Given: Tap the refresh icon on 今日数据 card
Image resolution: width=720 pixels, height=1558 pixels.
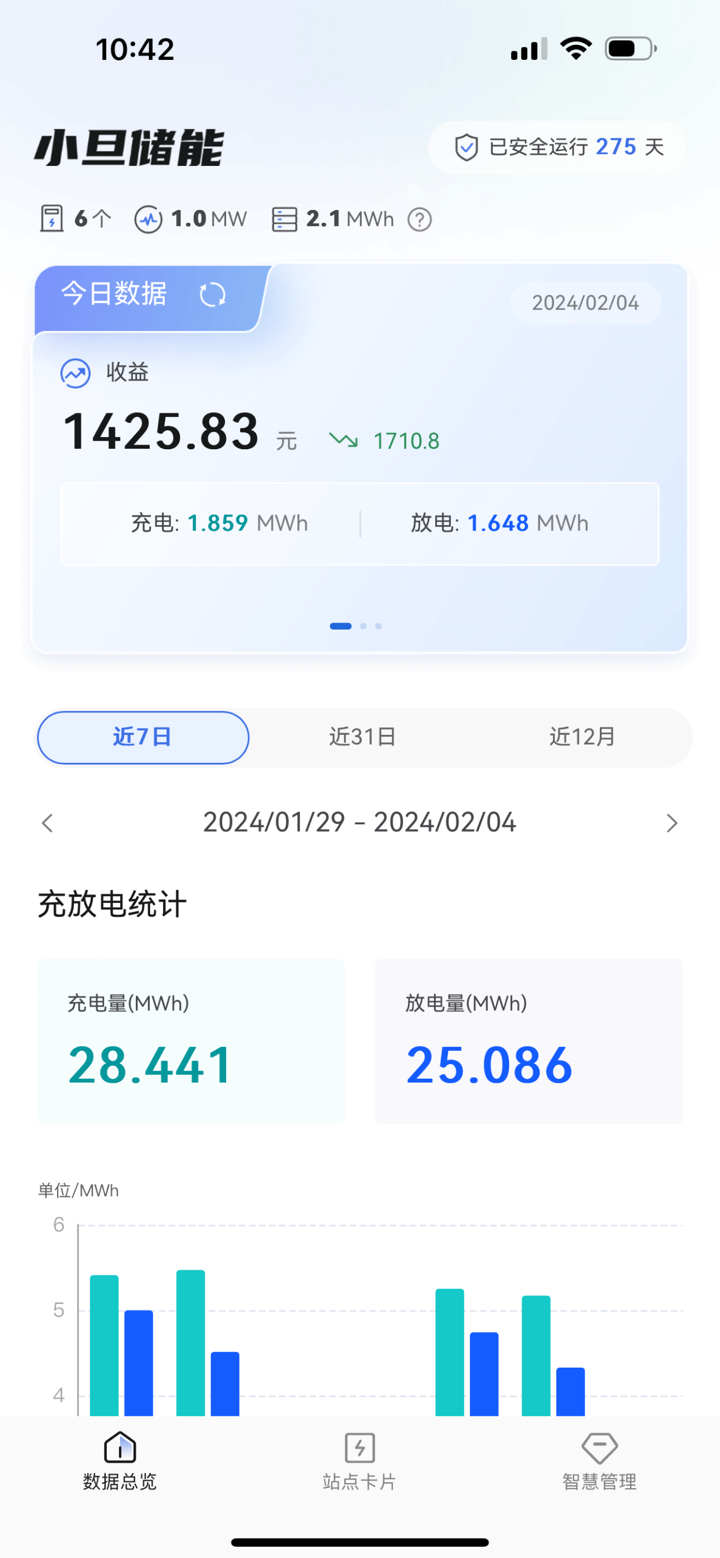Looking at the screenshot, I should [x=213, y=296].
